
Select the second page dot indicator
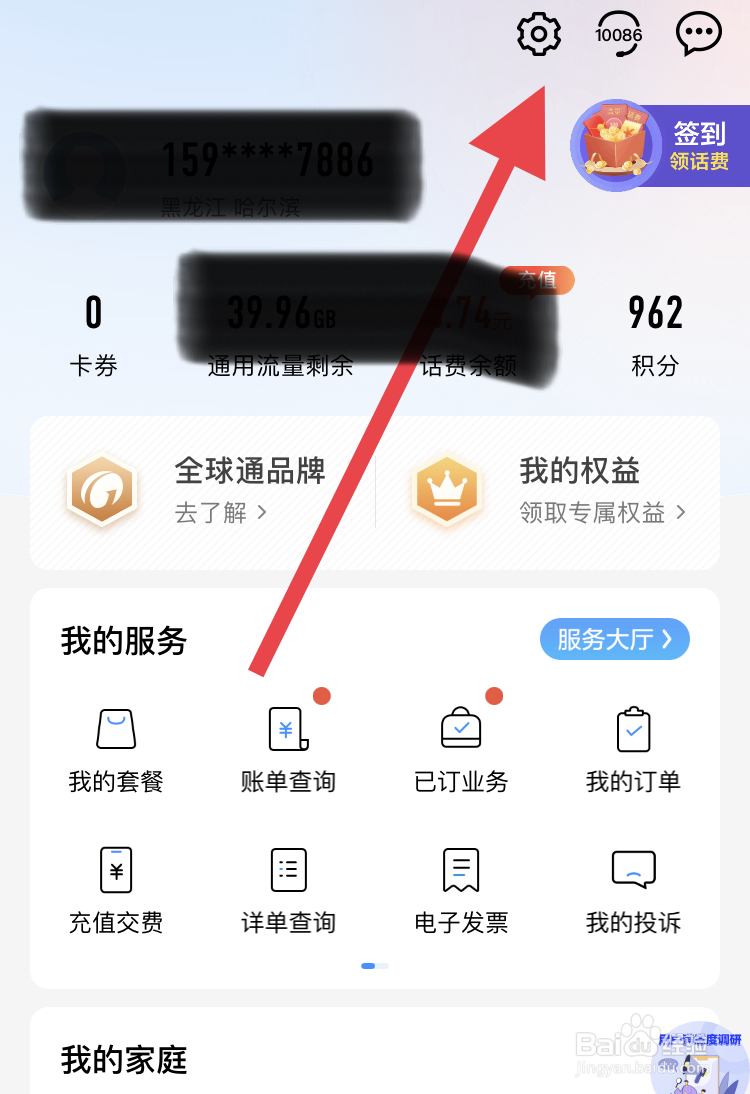coord(383,966)
